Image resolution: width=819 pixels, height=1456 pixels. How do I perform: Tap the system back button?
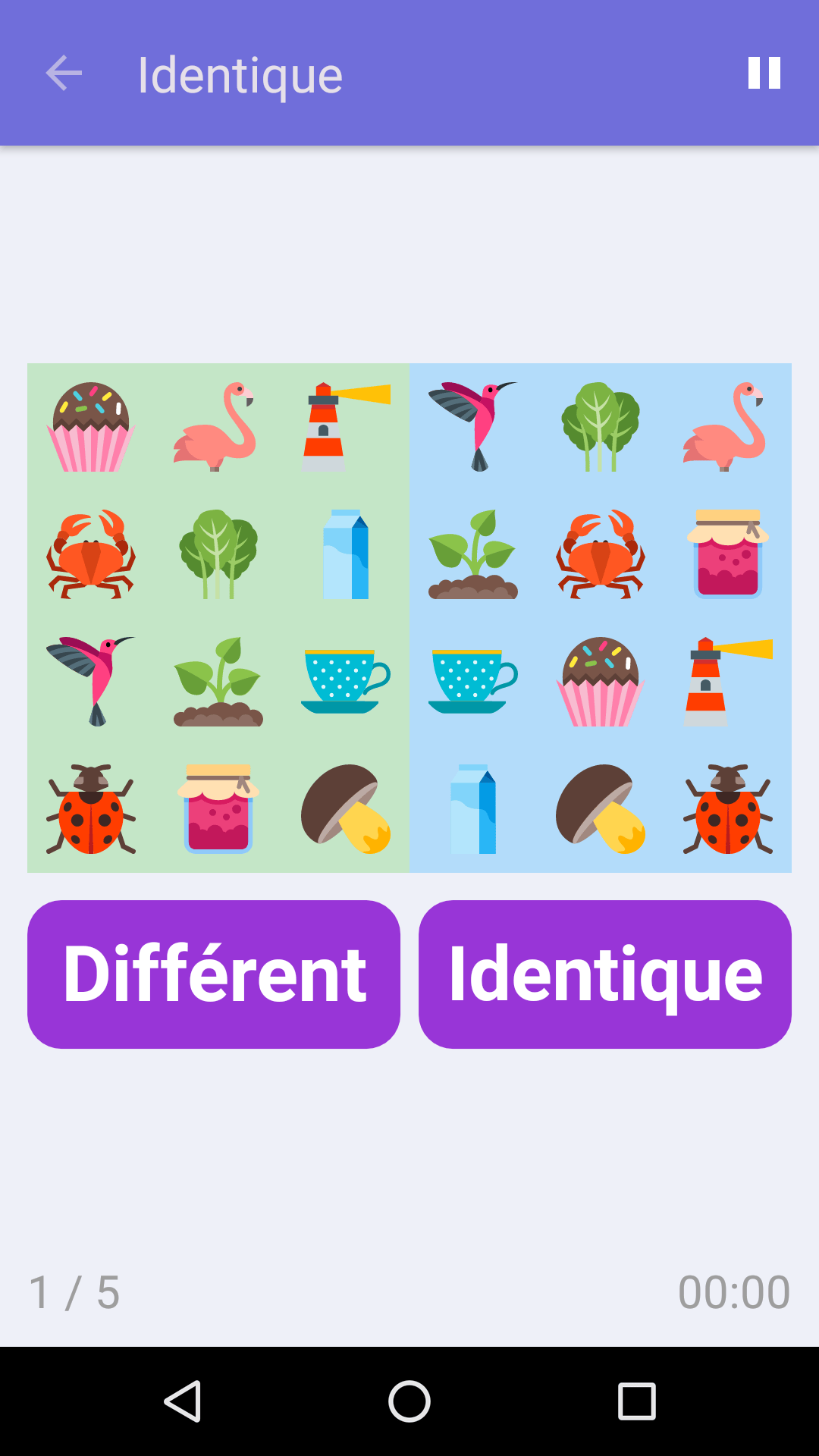pos(183,1401)
